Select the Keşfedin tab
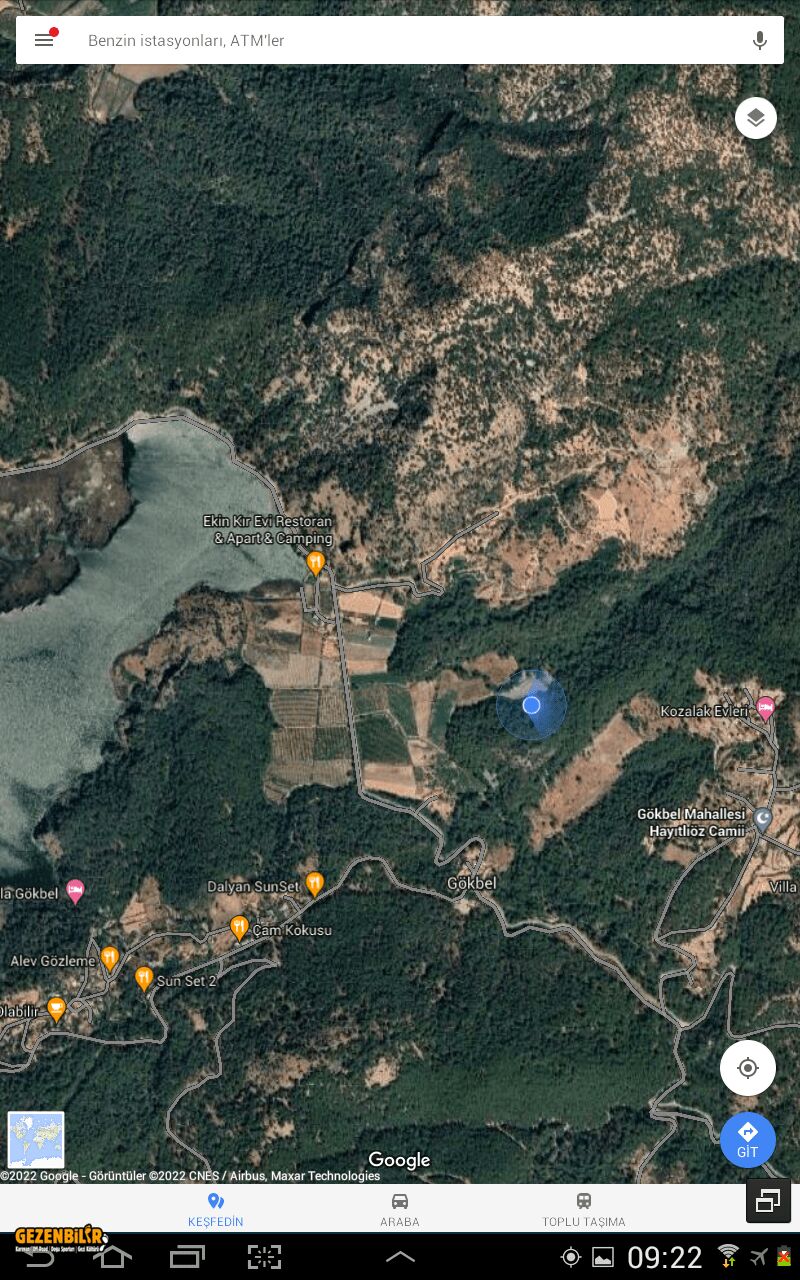Screen dimensions: 800x1280 coord(215,1208)
